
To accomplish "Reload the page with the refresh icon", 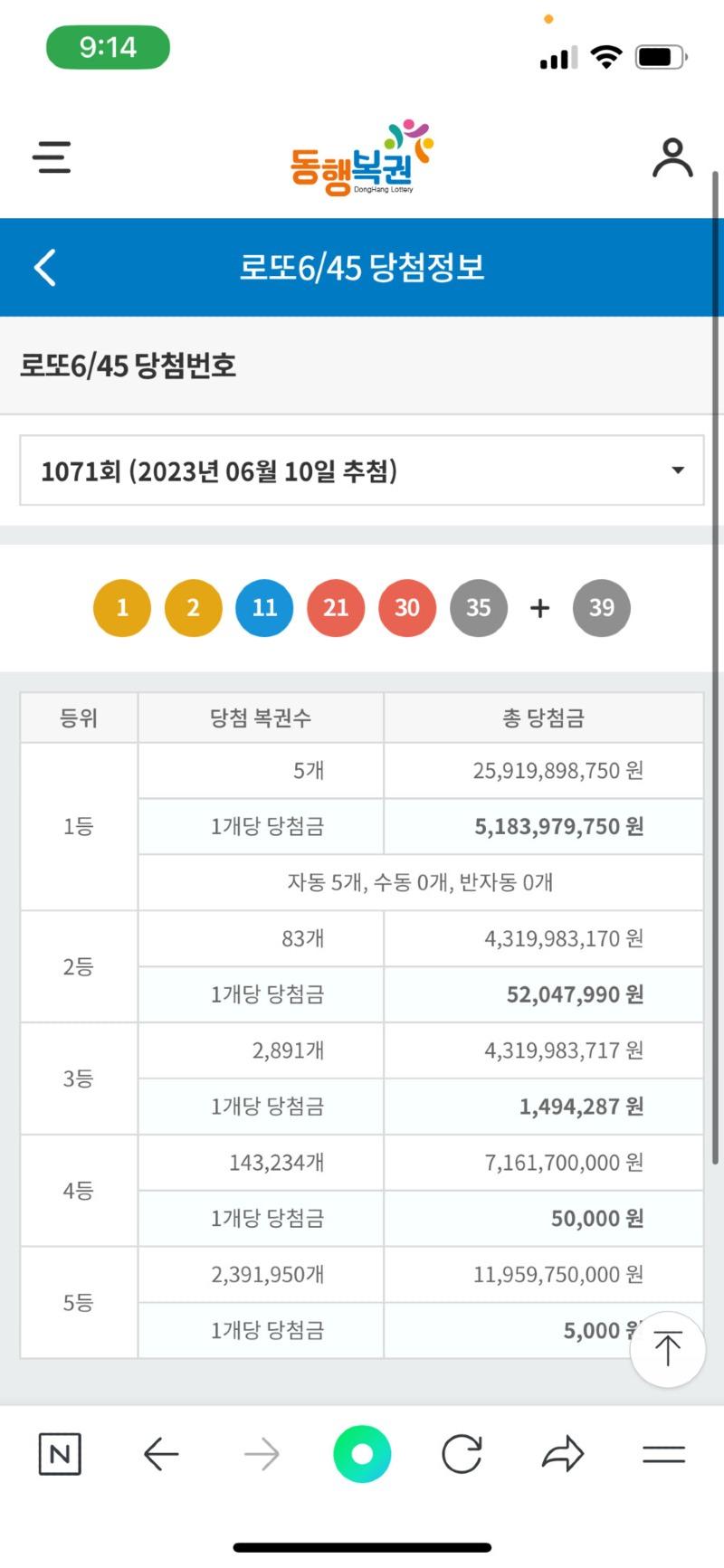I will (462, 1455).
